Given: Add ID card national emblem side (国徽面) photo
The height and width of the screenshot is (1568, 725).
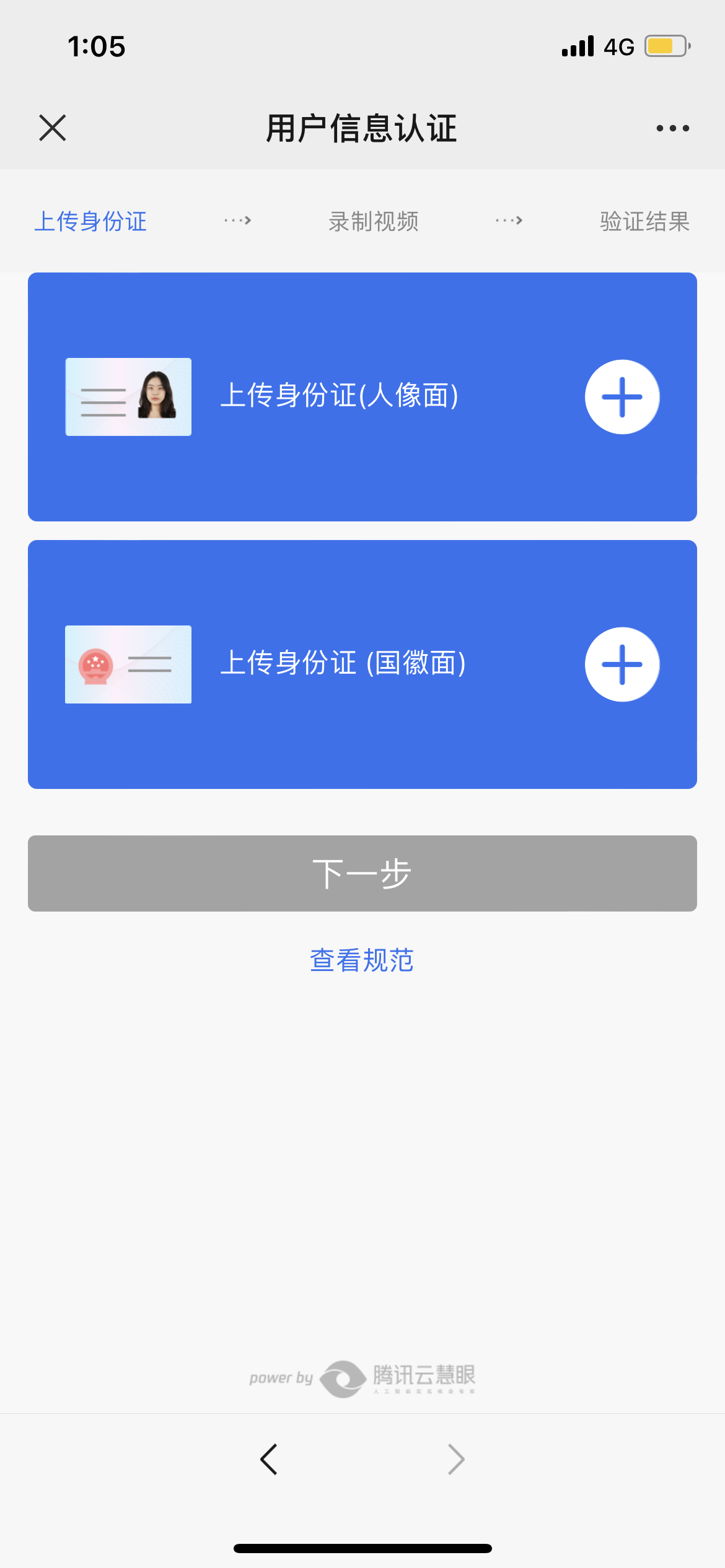Looking at the screenshot, I should click(622, 664).
